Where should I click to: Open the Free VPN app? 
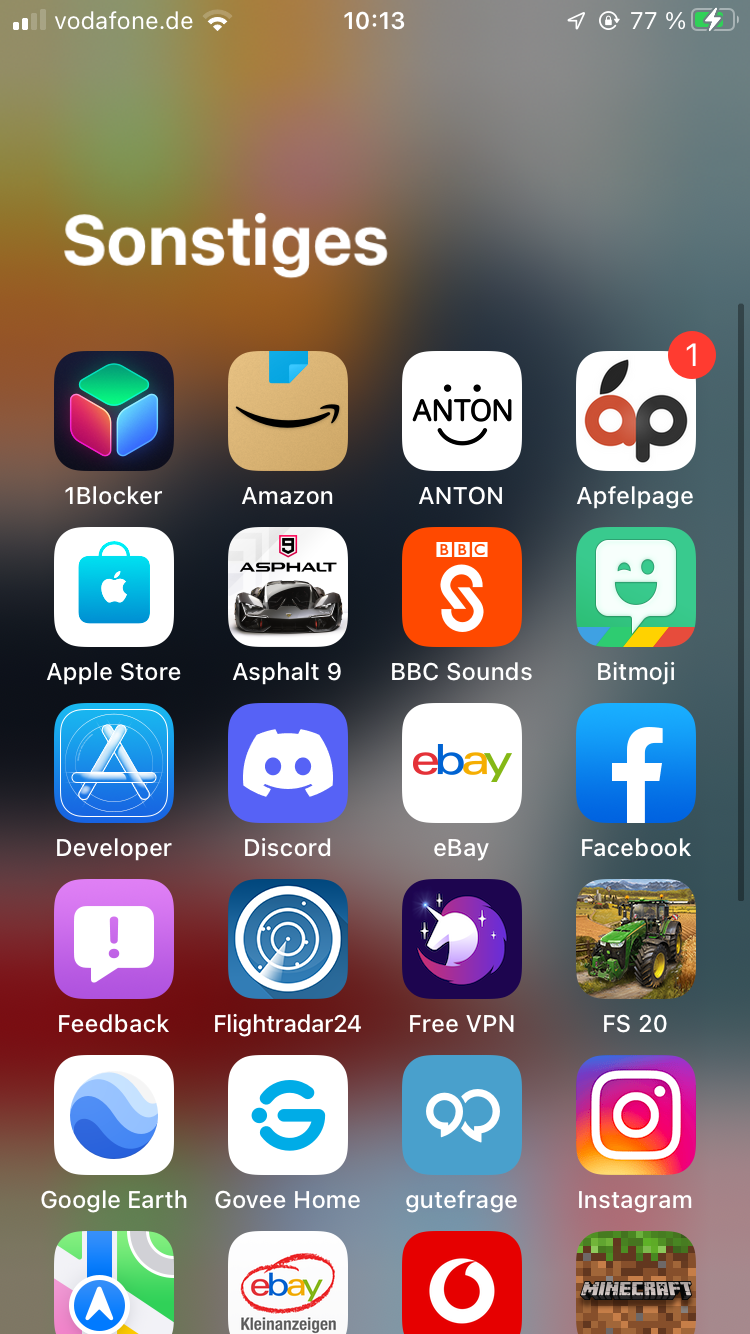462,939
